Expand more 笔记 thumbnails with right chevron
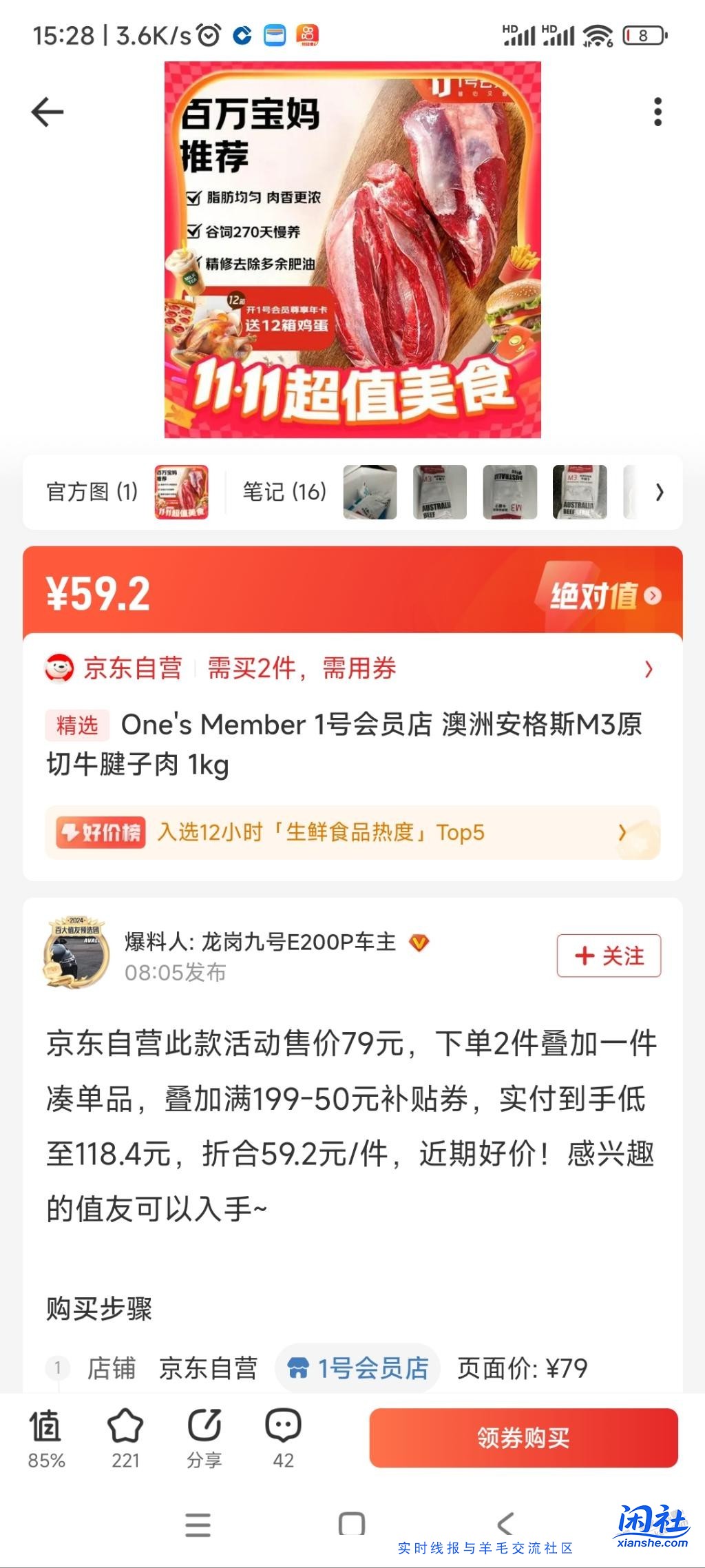705x1568 pixels. [660, 493]
